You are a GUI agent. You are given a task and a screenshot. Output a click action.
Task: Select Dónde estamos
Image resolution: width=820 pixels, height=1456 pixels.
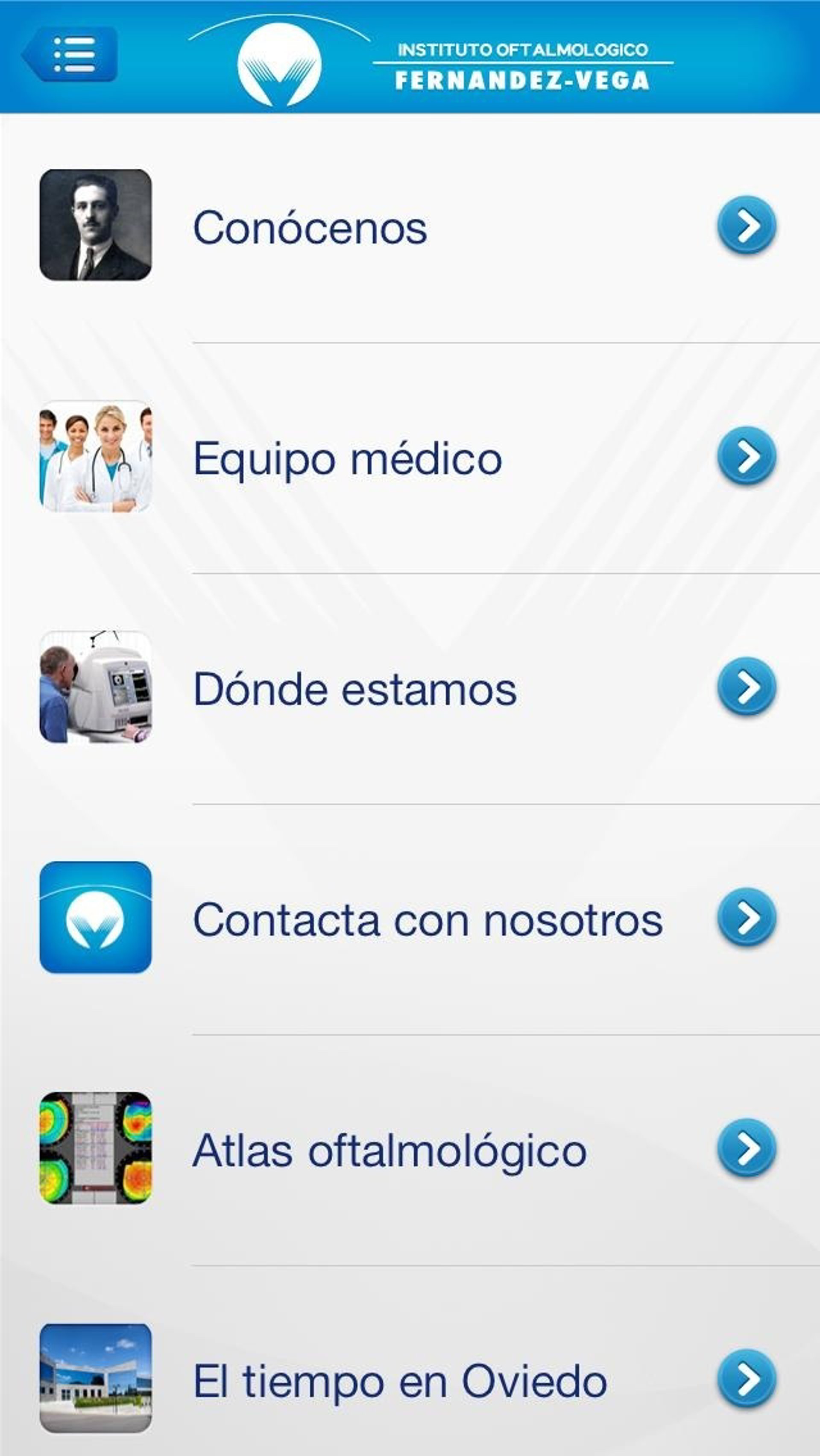pos(354,688)
